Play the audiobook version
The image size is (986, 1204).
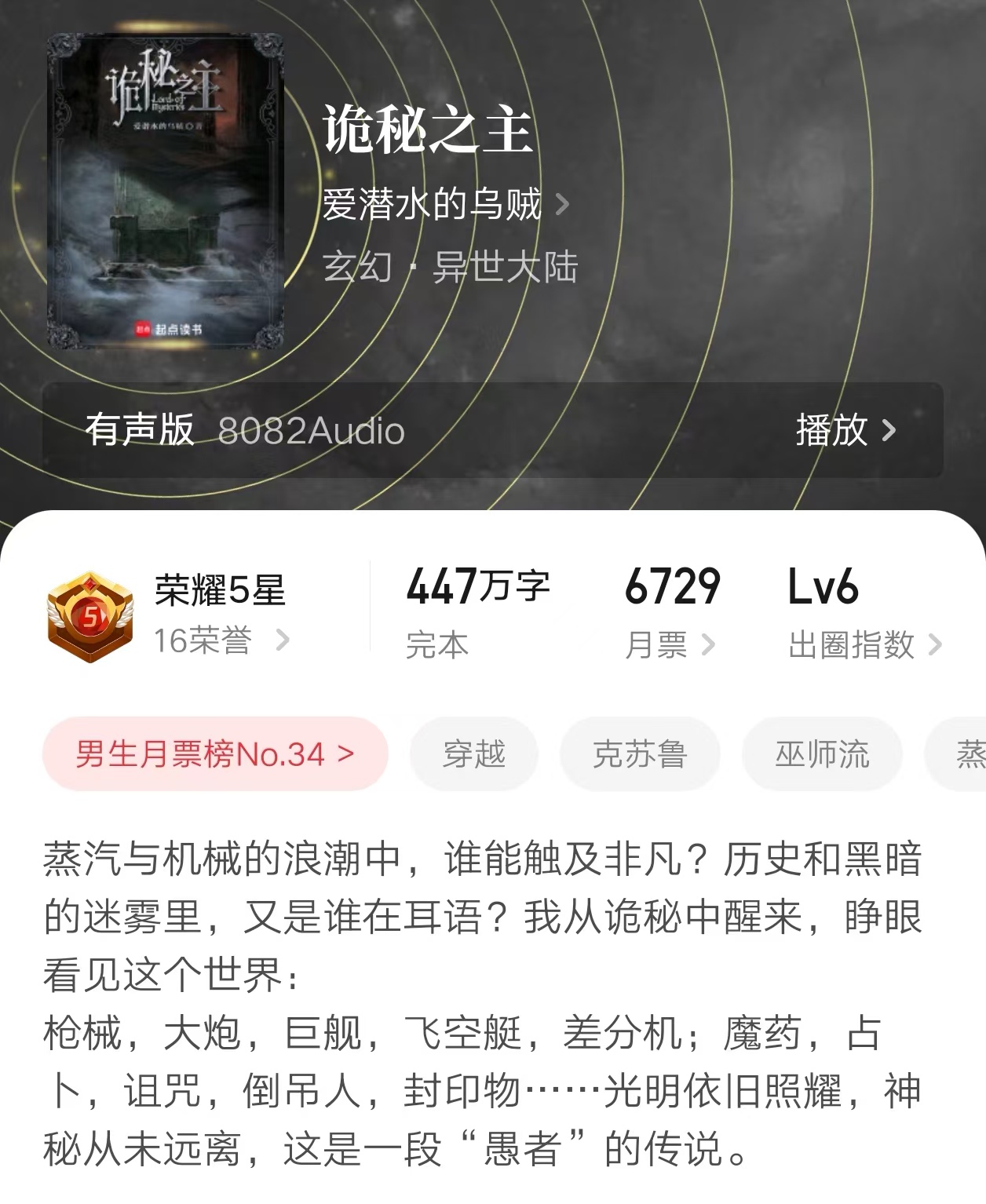(x=845, y=430)
